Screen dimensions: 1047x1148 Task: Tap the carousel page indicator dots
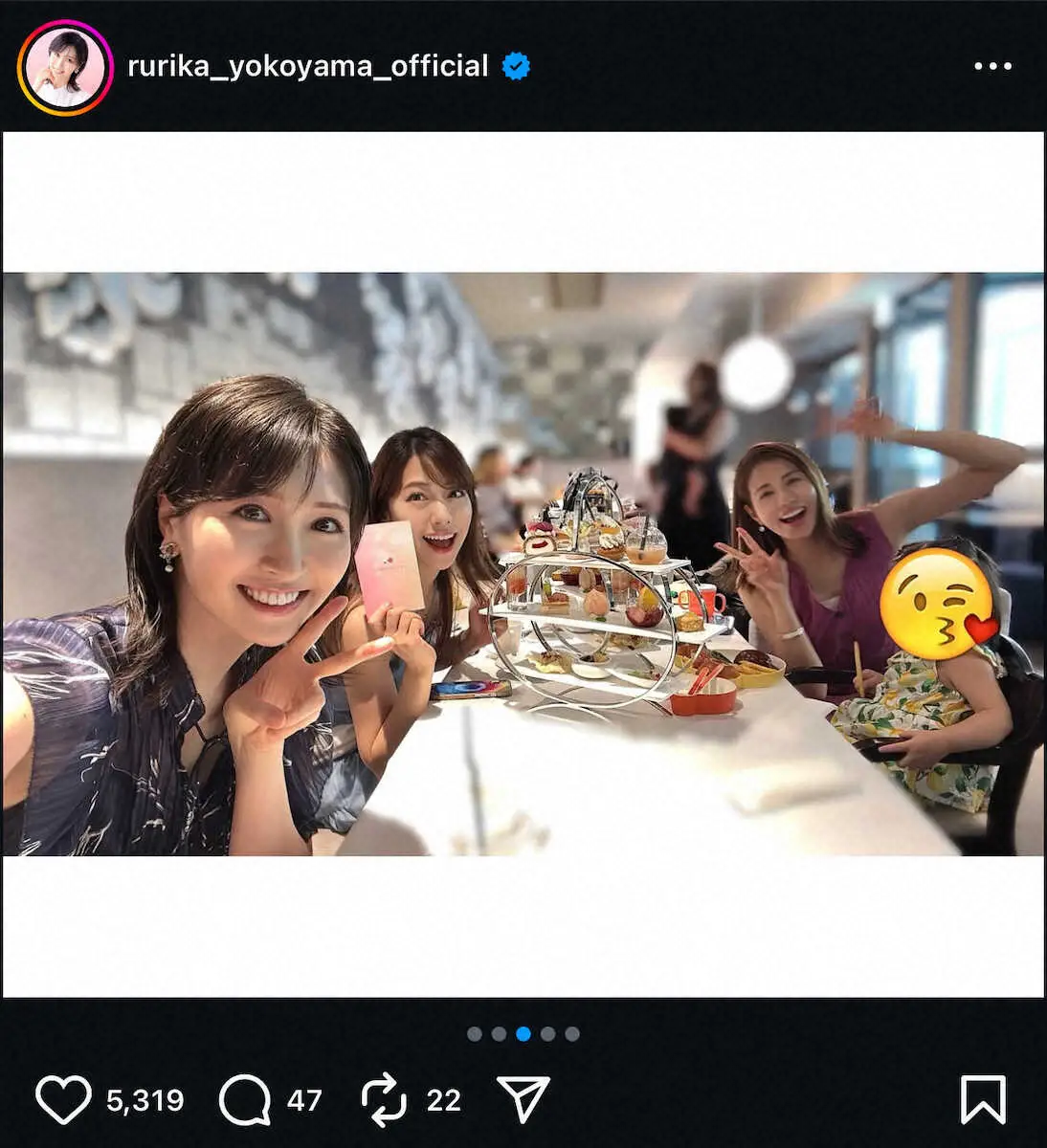tap(523, 1033)
